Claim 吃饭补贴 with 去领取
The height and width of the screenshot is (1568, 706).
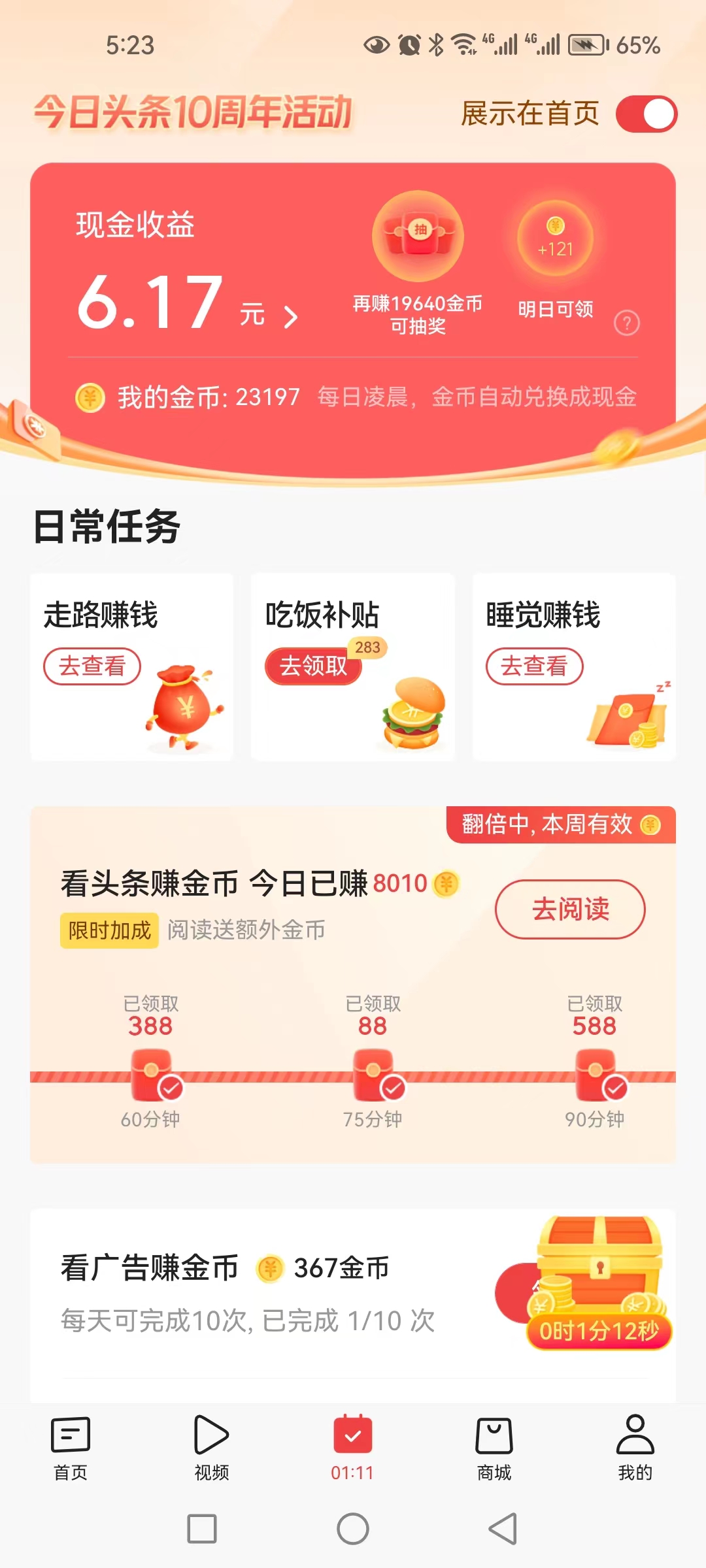(313, 666)
